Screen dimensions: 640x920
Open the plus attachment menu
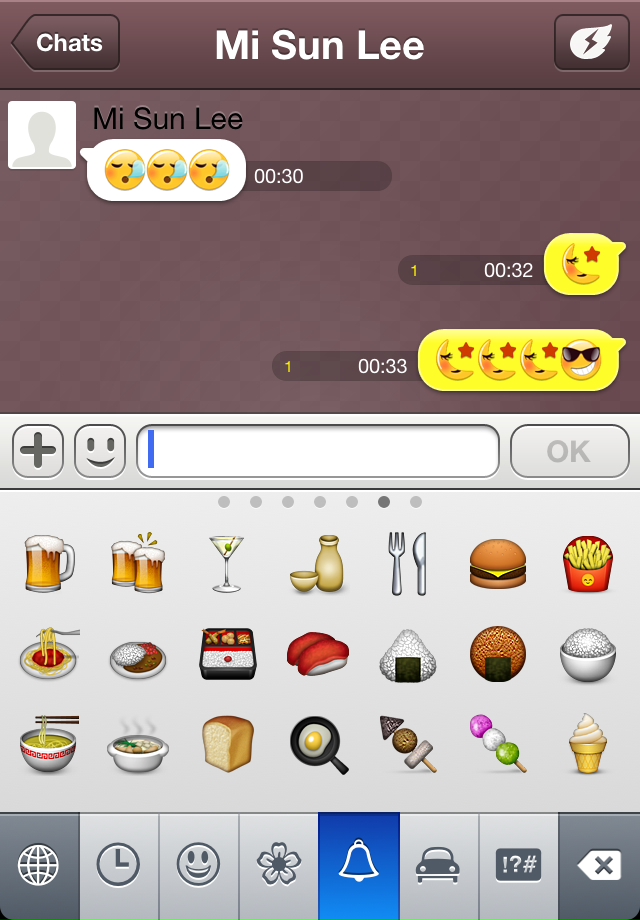pos(38,451)
